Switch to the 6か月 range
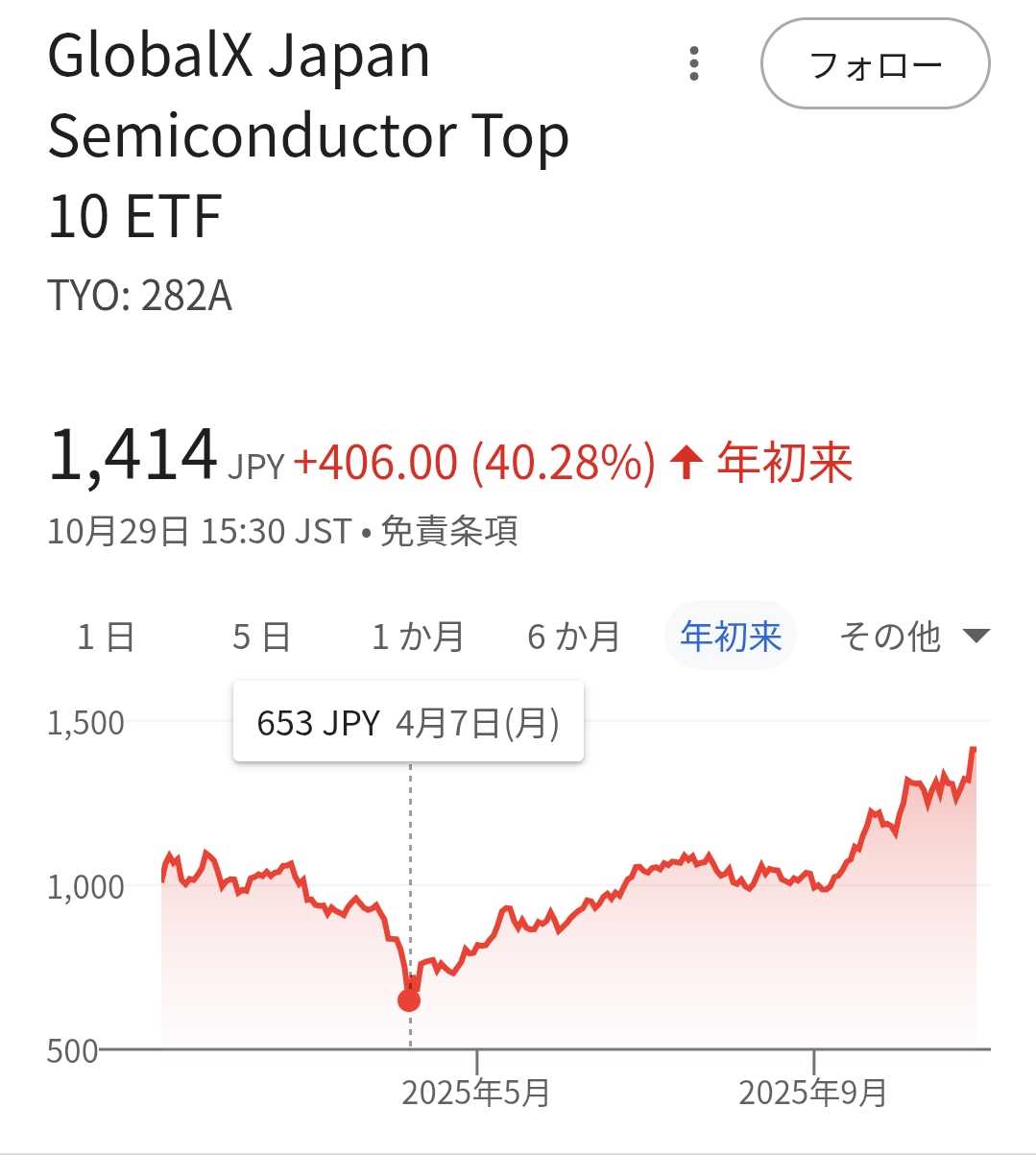This screenshot has width=1036, height=1155. click(x=574, y=637)
